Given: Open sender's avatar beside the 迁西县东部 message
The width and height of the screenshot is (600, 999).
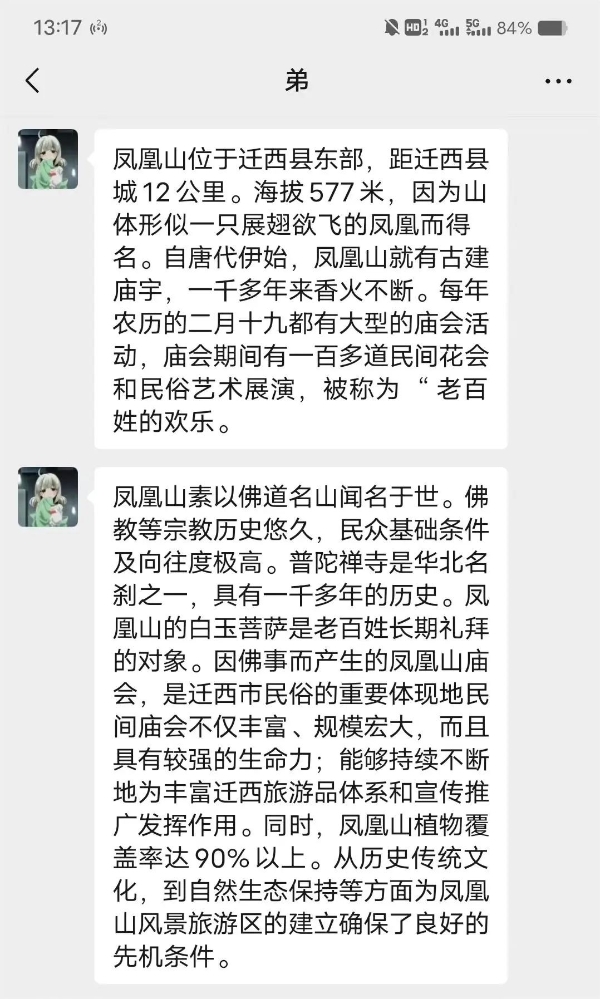Looking at the screenshot, I should pyautogui.click(x=48, y=159).
